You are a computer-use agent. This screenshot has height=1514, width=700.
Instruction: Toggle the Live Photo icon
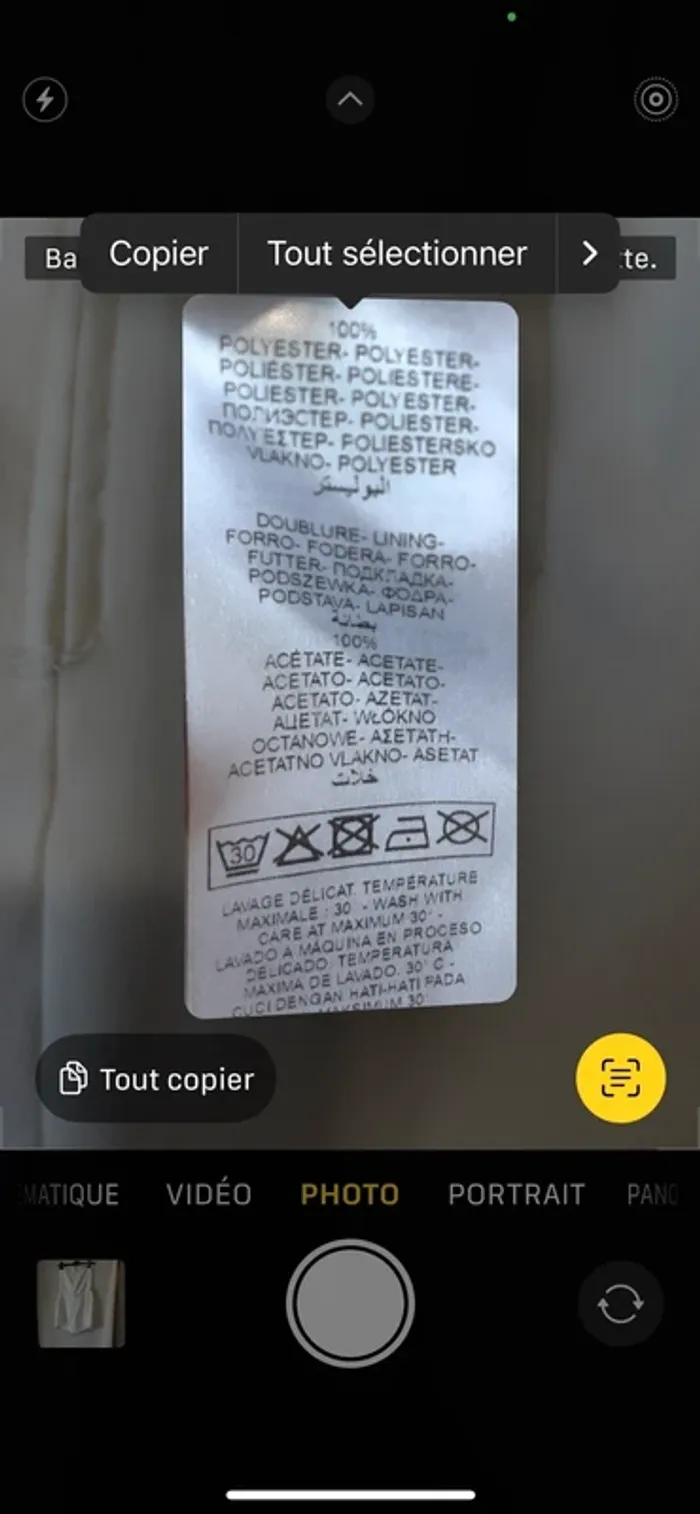pos(655,100)
